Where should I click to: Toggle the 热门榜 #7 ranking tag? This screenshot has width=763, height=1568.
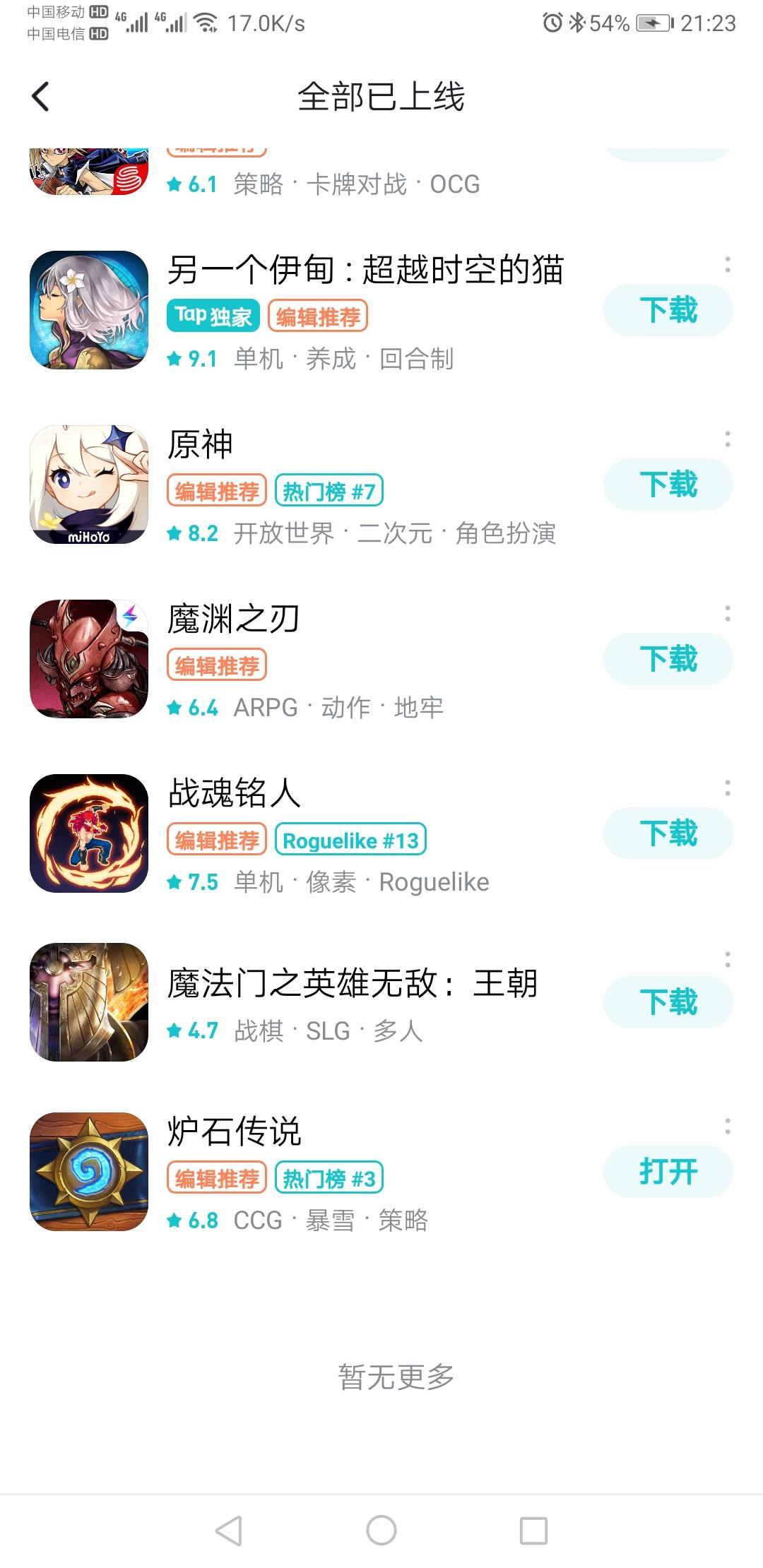pyautogui.click(x=329, y=490)
